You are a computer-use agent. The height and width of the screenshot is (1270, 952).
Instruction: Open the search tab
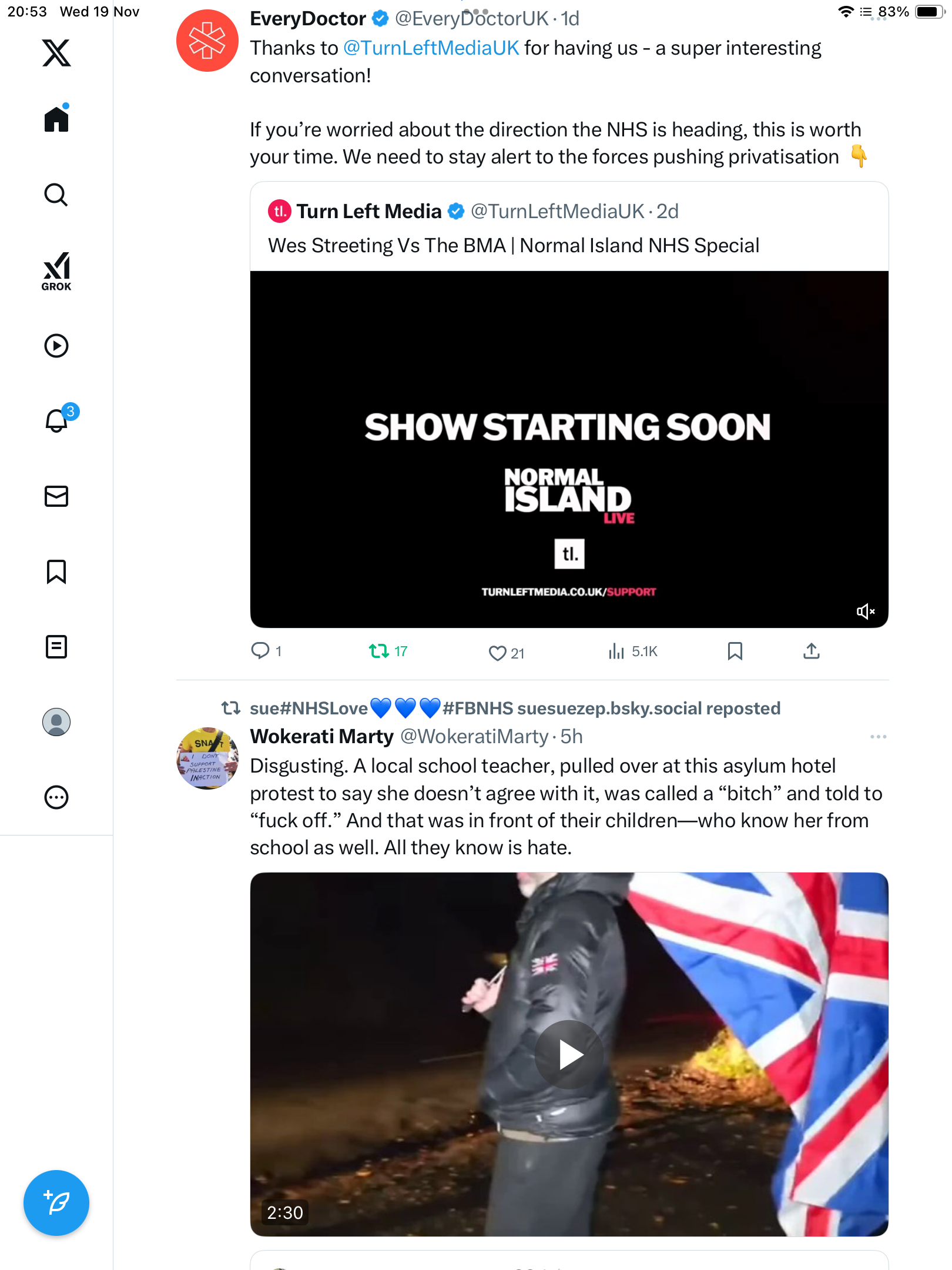click(x=56, y=195)
